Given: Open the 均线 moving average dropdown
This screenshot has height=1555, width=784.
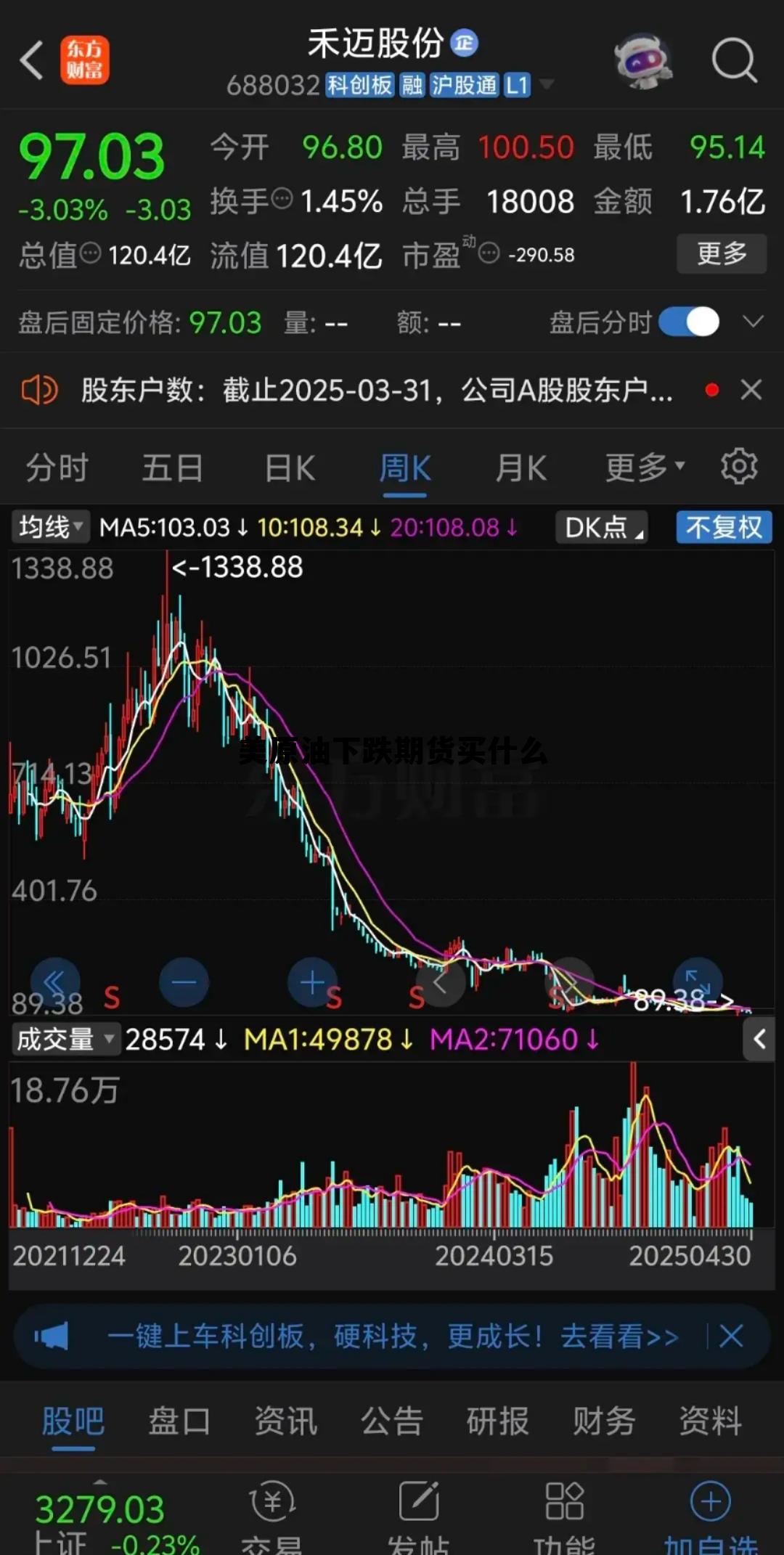Looking at the screenshot, I should 49,528.
